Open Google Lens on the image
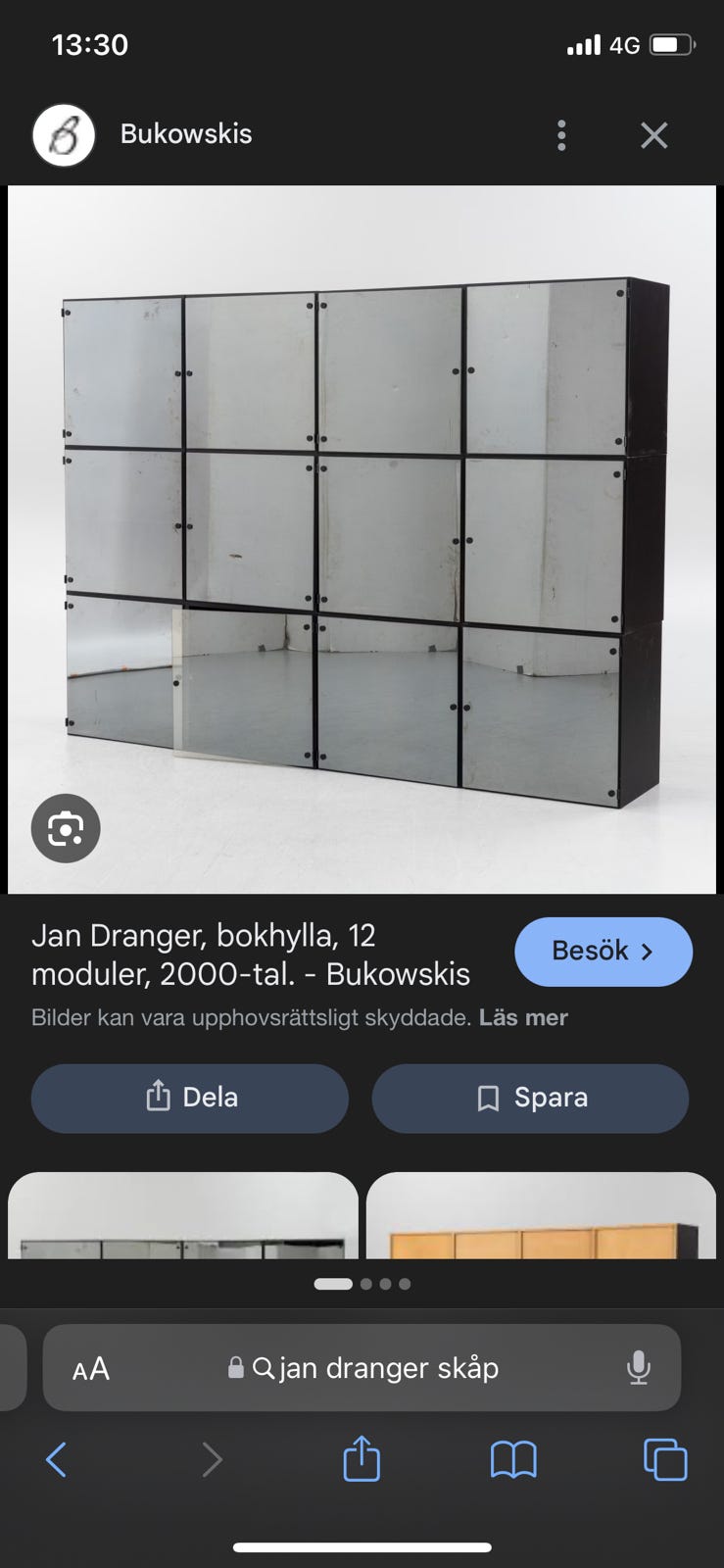724x1568 pixels. pos(65,827)
